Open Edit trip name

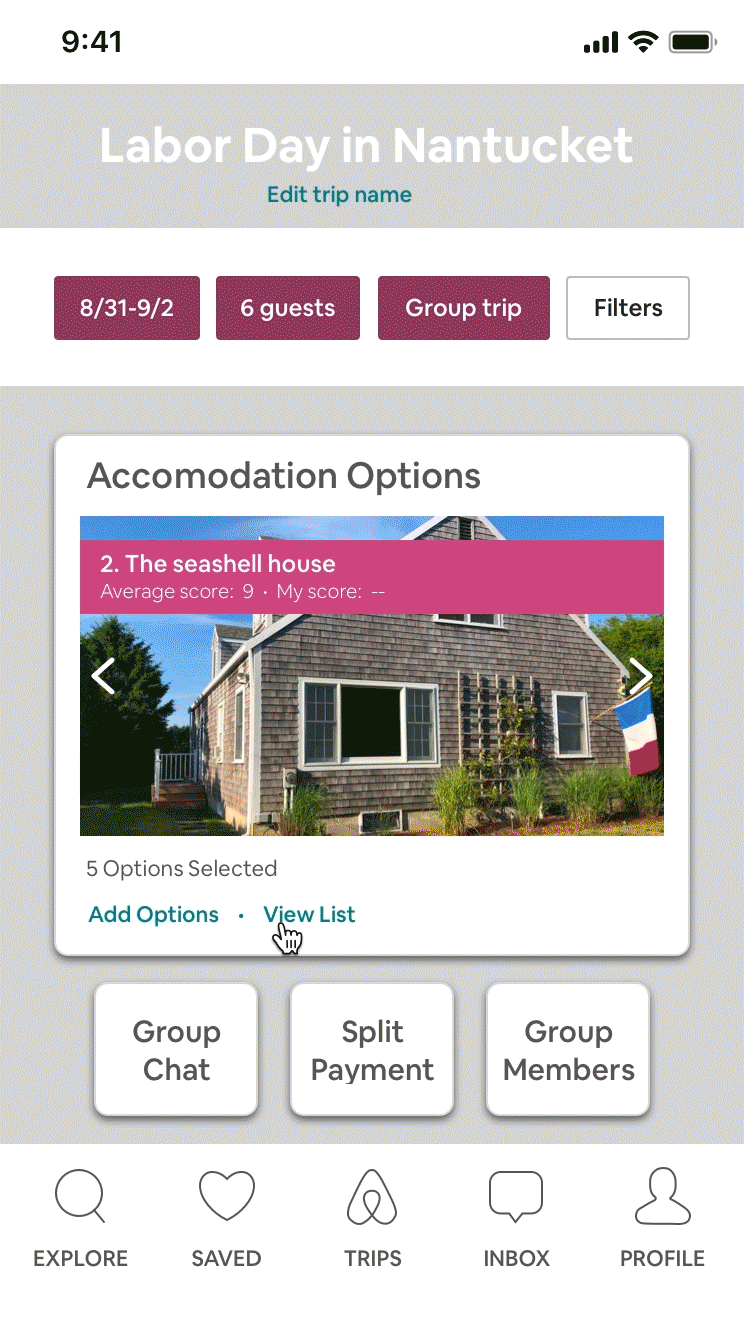point(339,194)
